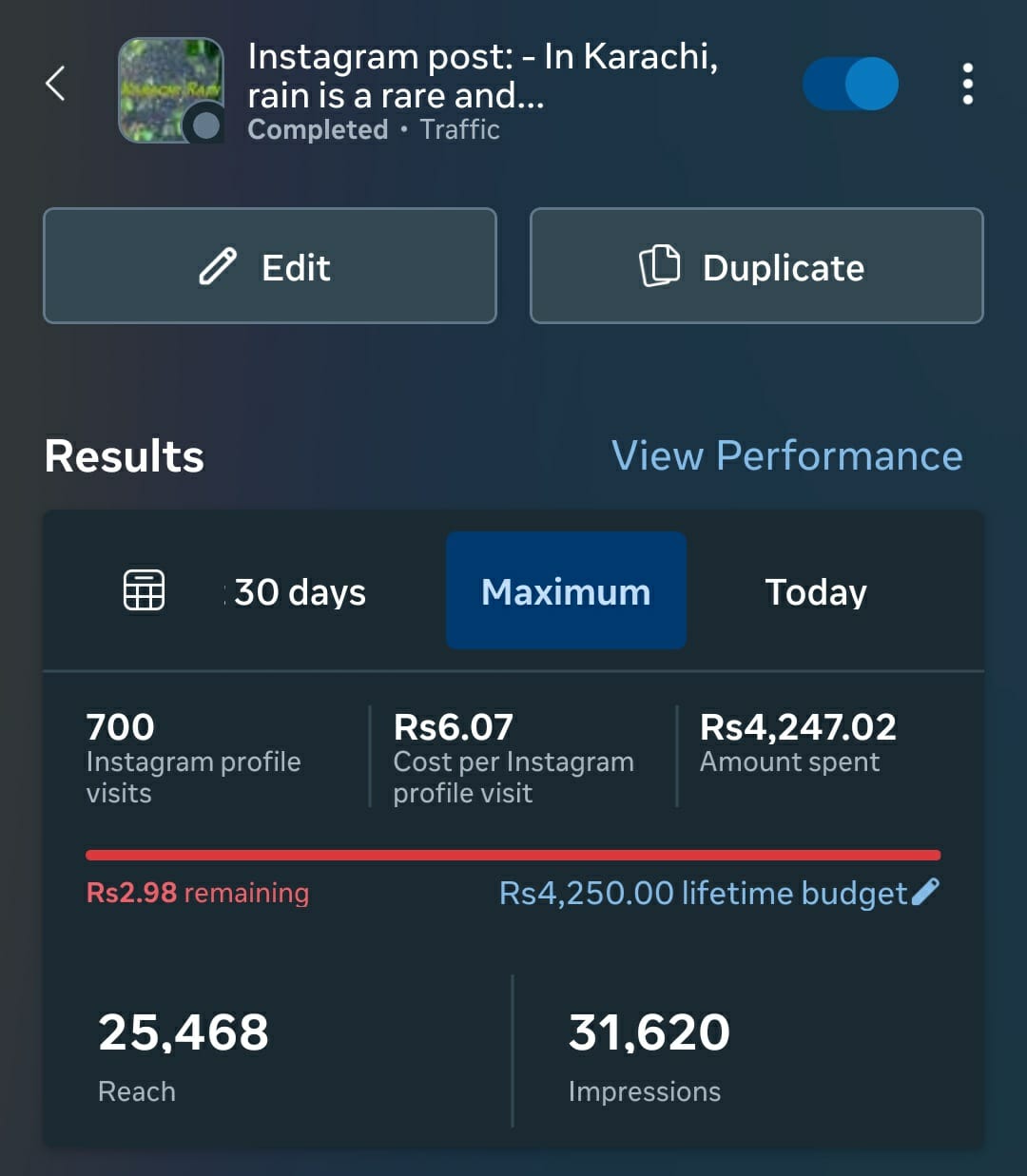Toggle the ad campaign switch off
1027x1176 pixels.
(850, 84)
